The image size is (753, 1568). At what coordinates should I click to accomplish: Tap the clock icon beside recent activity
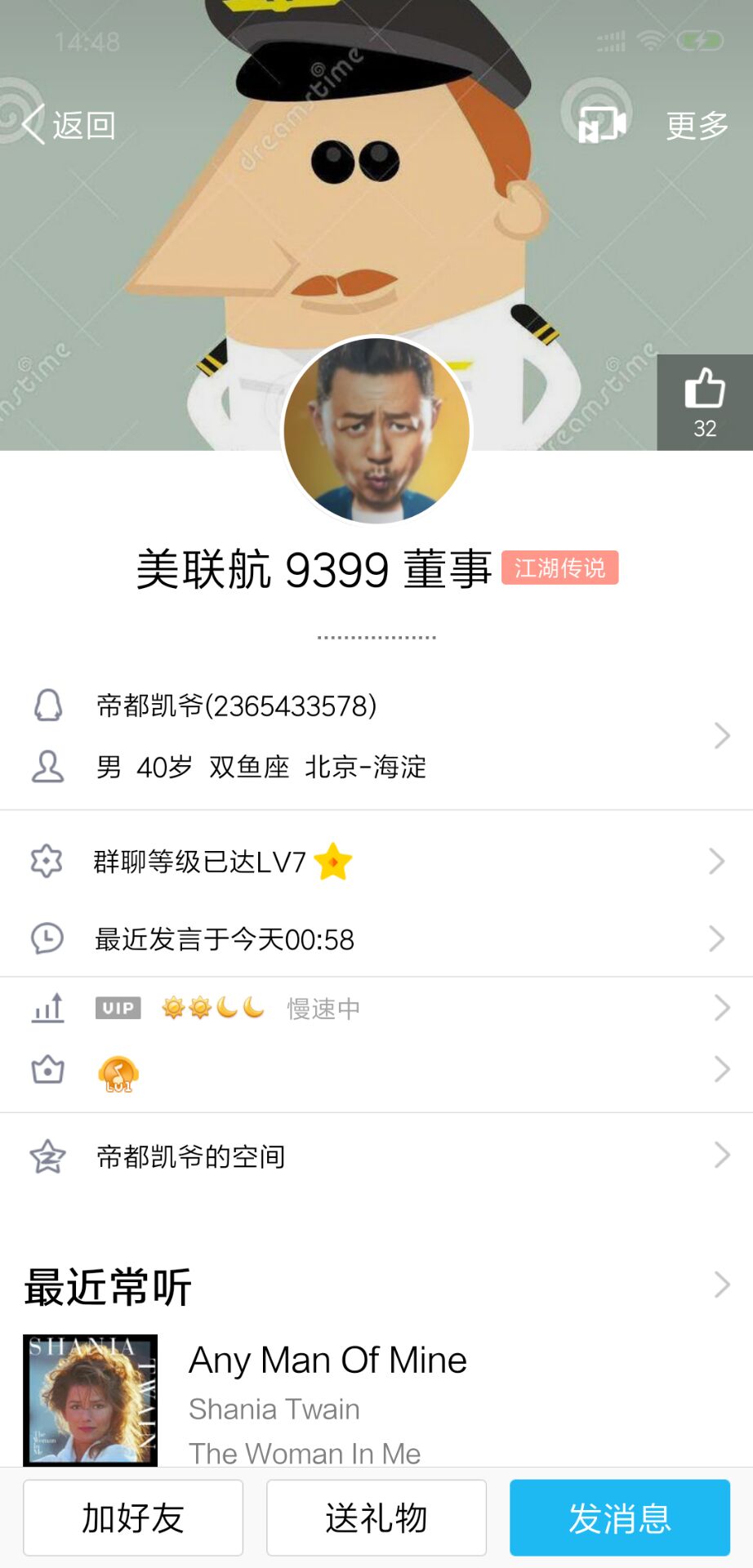[x=47, y=939]
